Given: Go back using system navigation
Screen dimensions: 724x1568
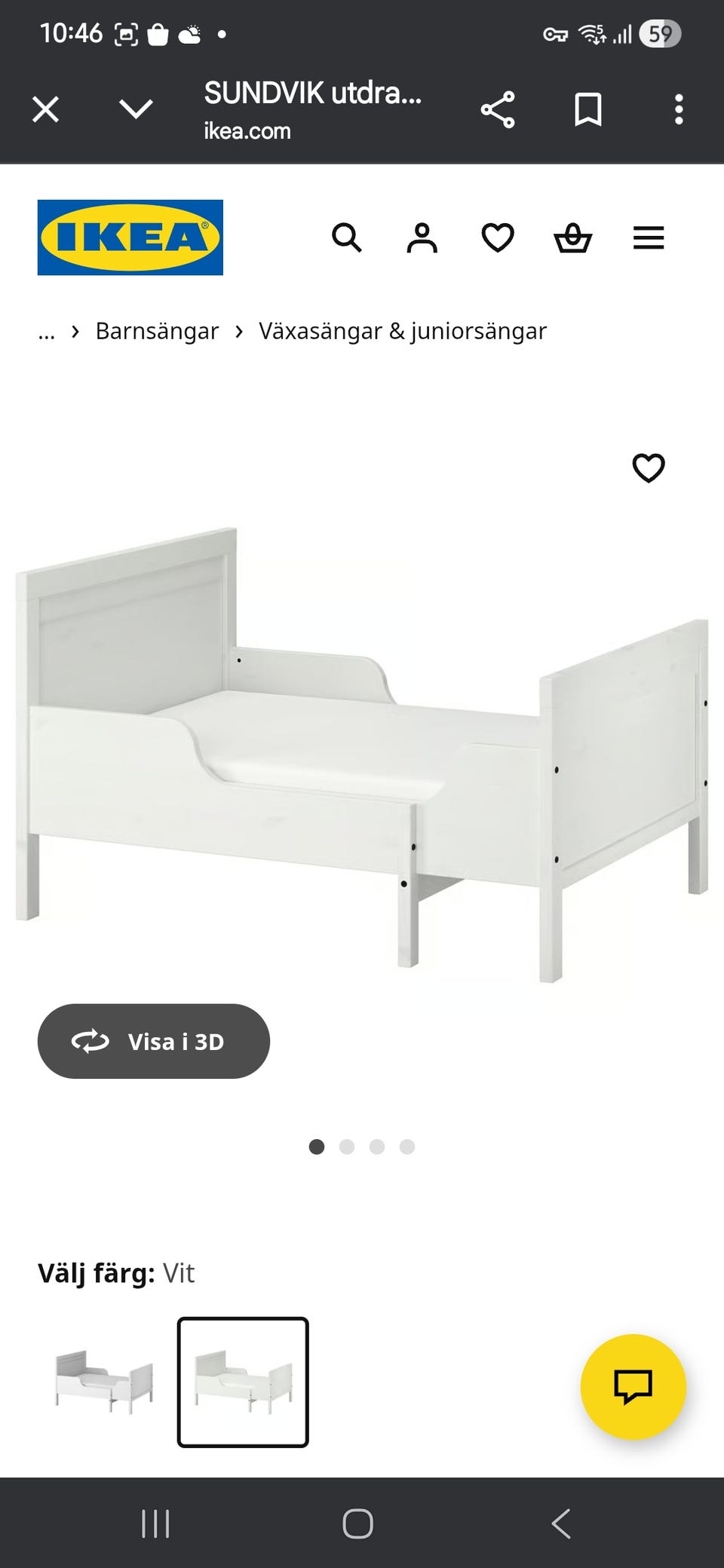Looking at the screenshot, I should (561, 1524).
